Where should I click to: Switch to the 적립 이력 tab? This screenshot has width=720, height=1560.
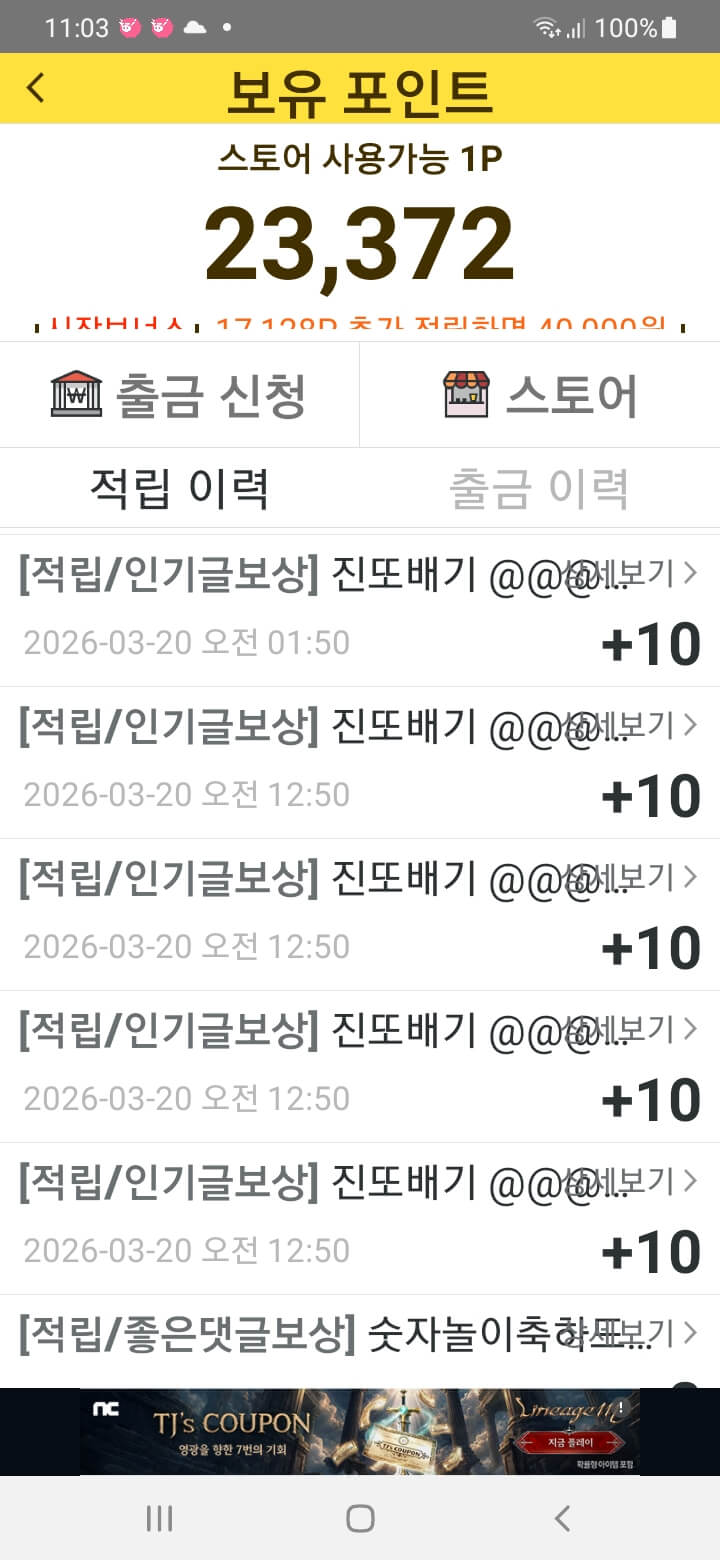[180, 488]
